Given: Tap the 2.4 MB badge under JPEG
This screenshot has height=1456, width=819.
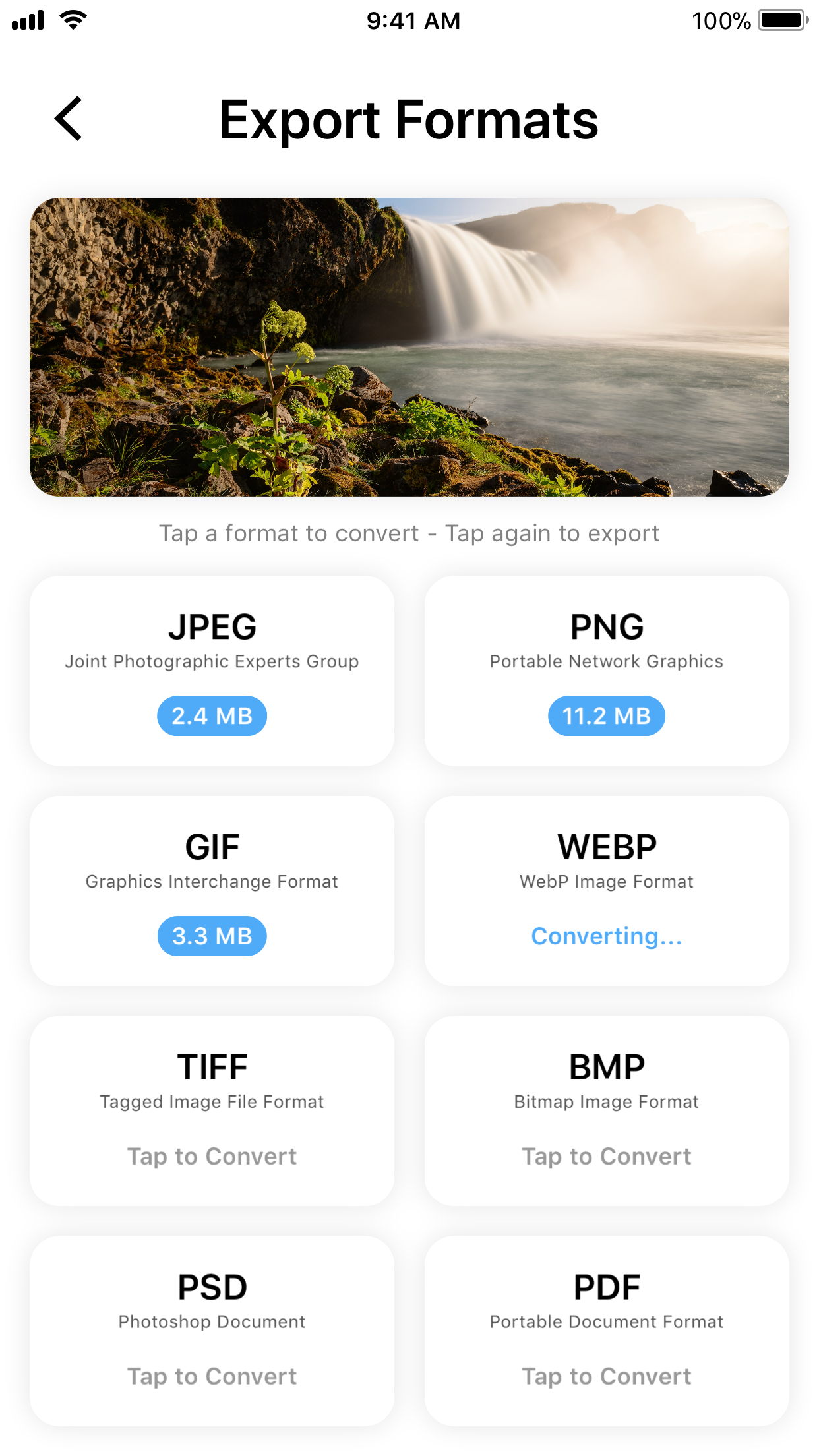Looking at the screenshot, I should 211,715.
